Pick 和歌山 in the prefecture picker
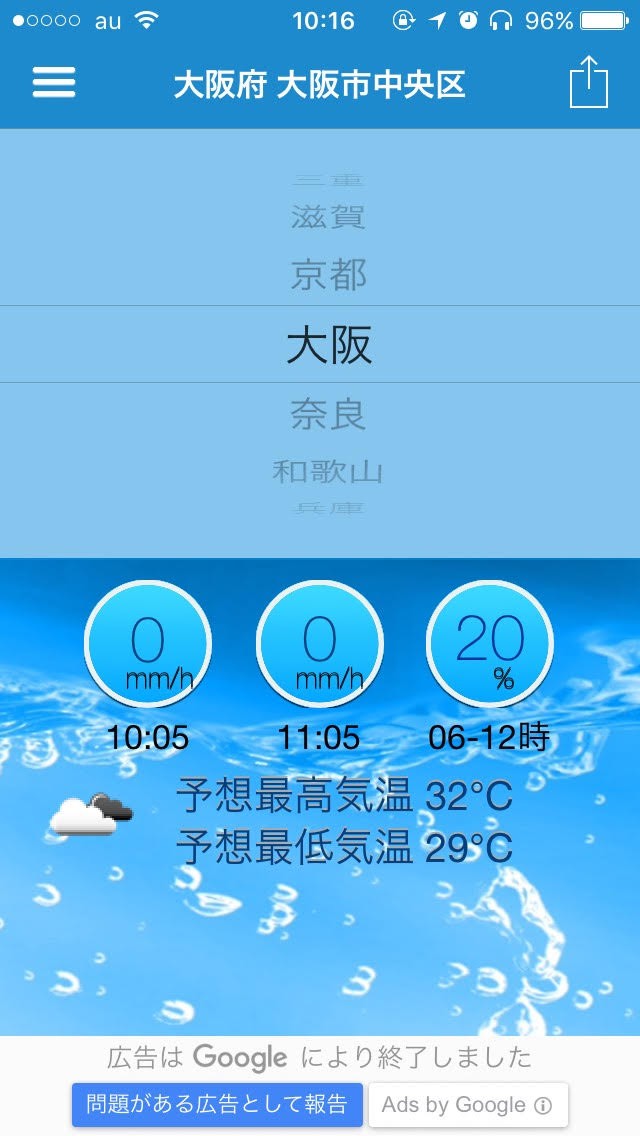640x1136 pixels. (328, 470)
